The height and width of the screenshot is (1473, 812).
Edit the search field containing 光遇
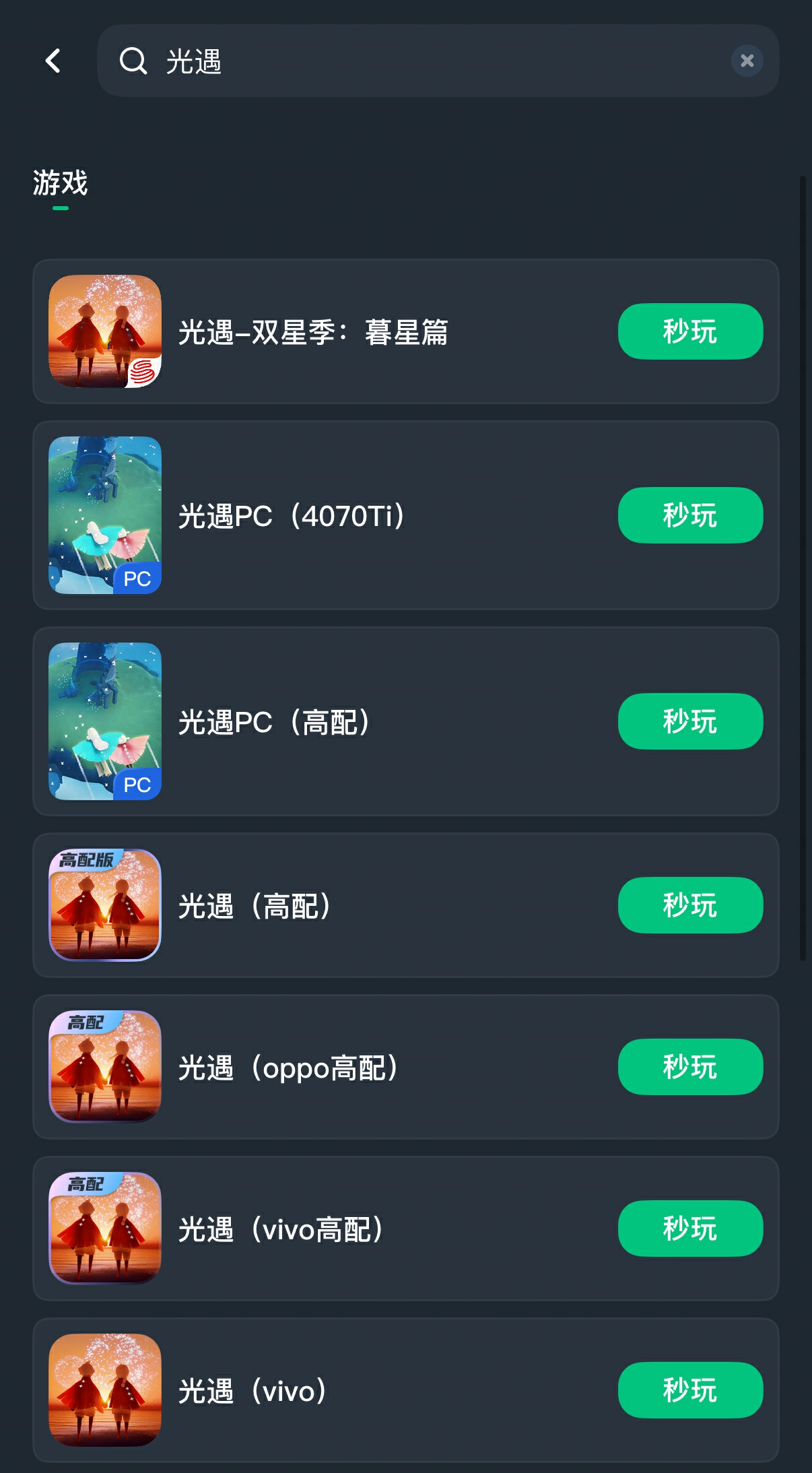pos(431,61)
